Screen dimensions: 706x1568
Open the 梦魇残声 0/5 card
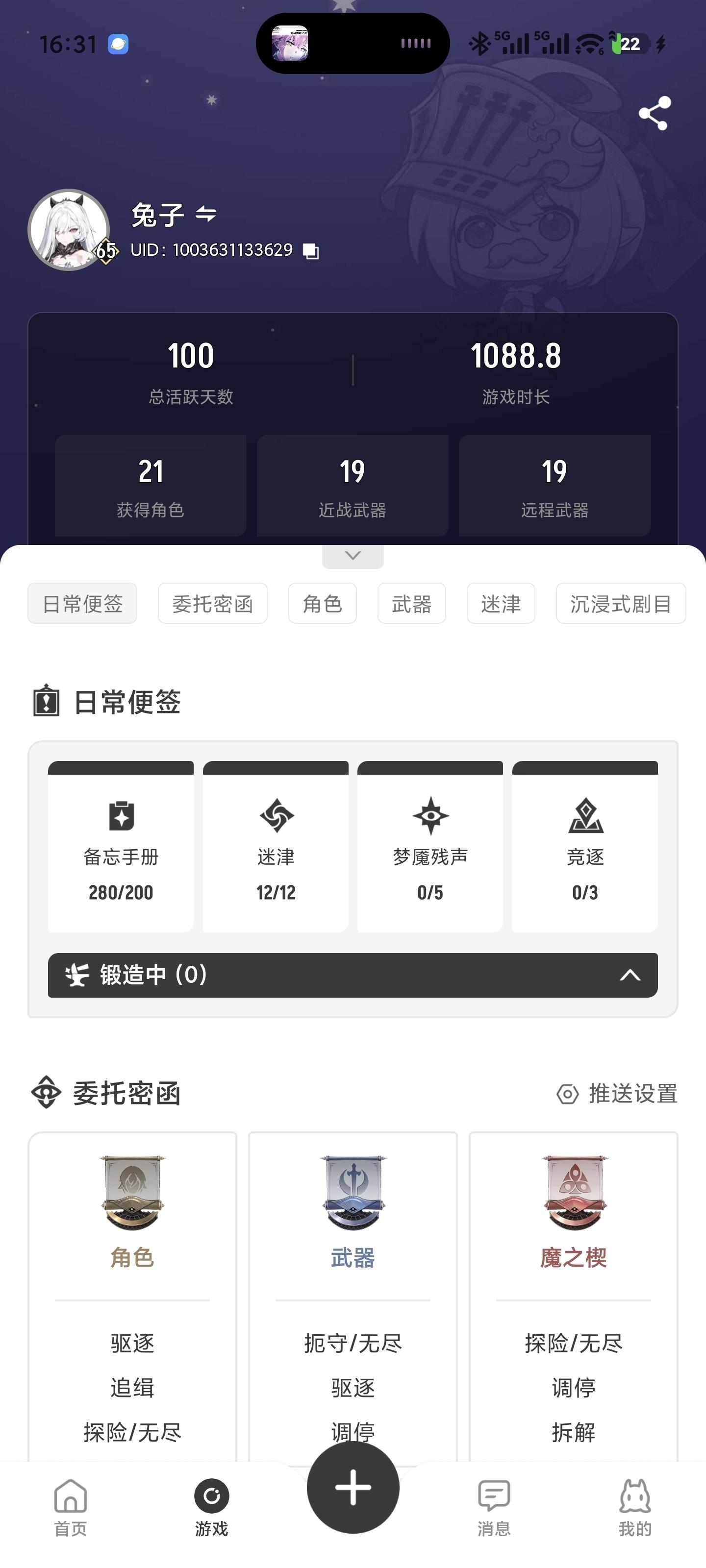tap(430, 847)
